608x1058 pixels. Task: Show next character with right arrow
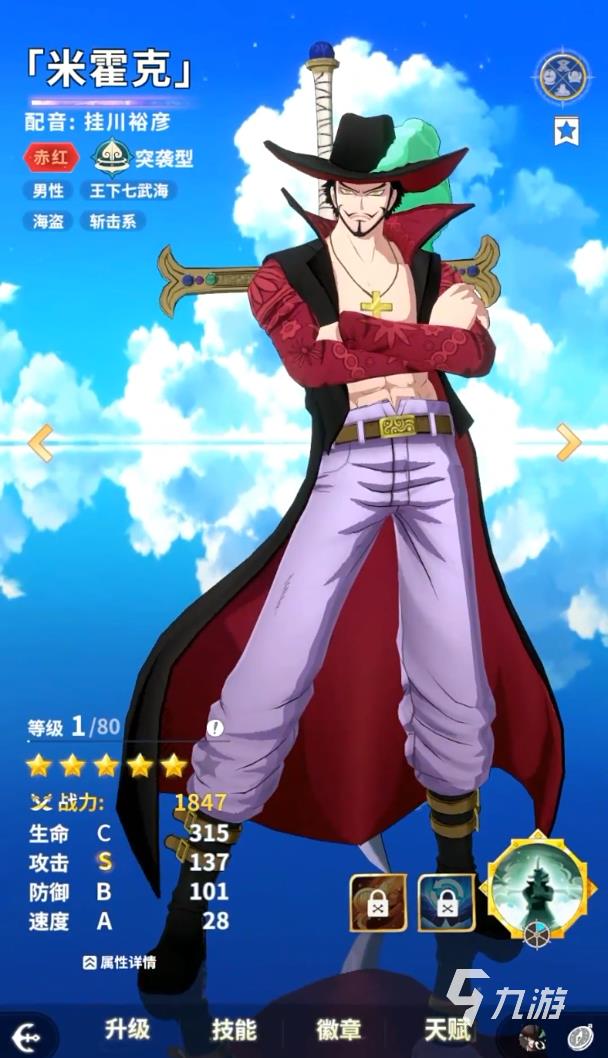point(569,442)
